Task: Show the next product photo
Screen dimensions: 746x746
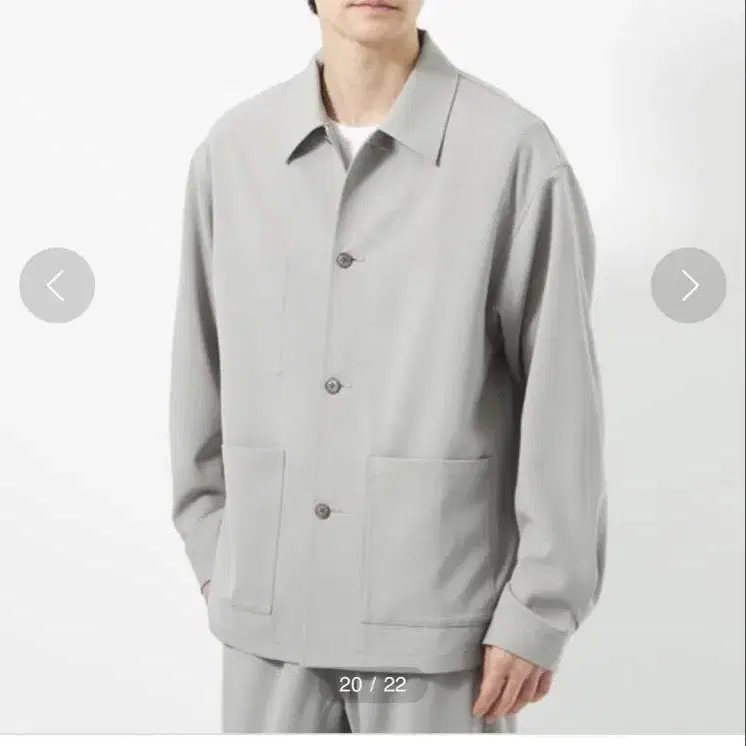Action: pyautogui.click(x=688, y=286)
